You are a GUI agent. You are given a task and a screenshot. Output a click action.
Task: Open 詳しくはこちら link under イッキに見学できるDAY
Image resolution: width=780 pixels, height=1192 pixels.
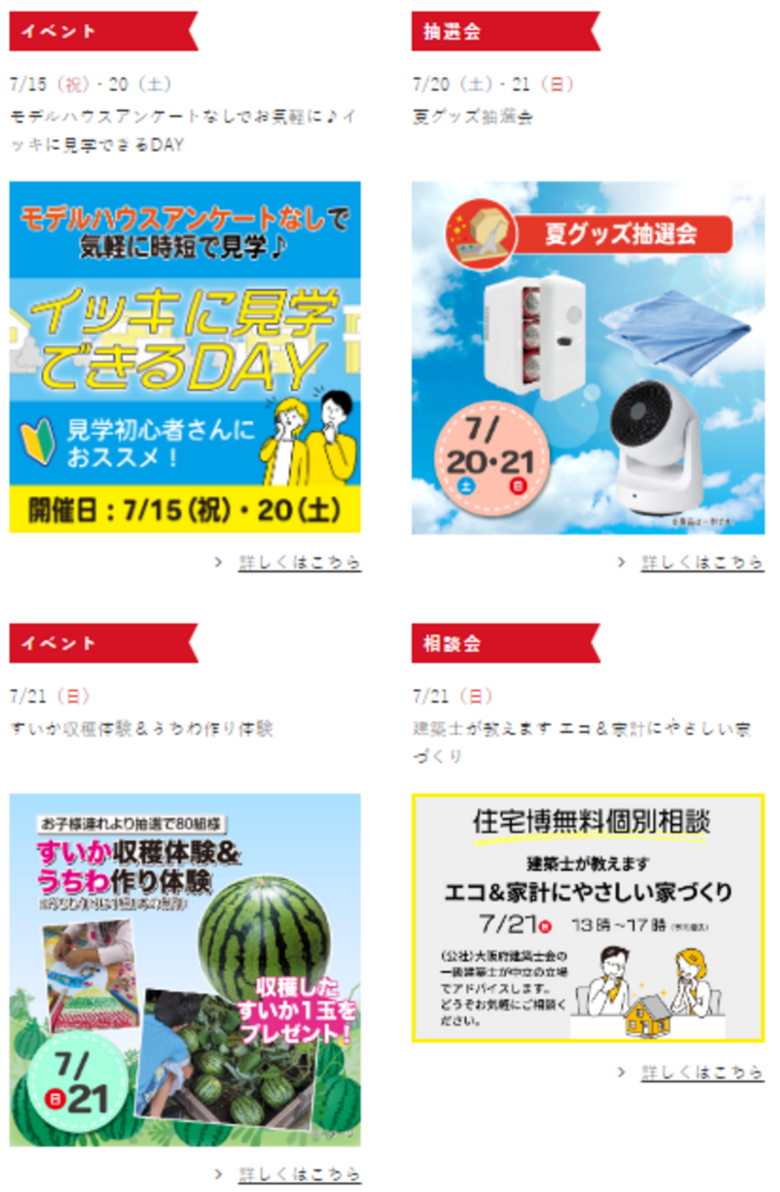click(299, 563)
